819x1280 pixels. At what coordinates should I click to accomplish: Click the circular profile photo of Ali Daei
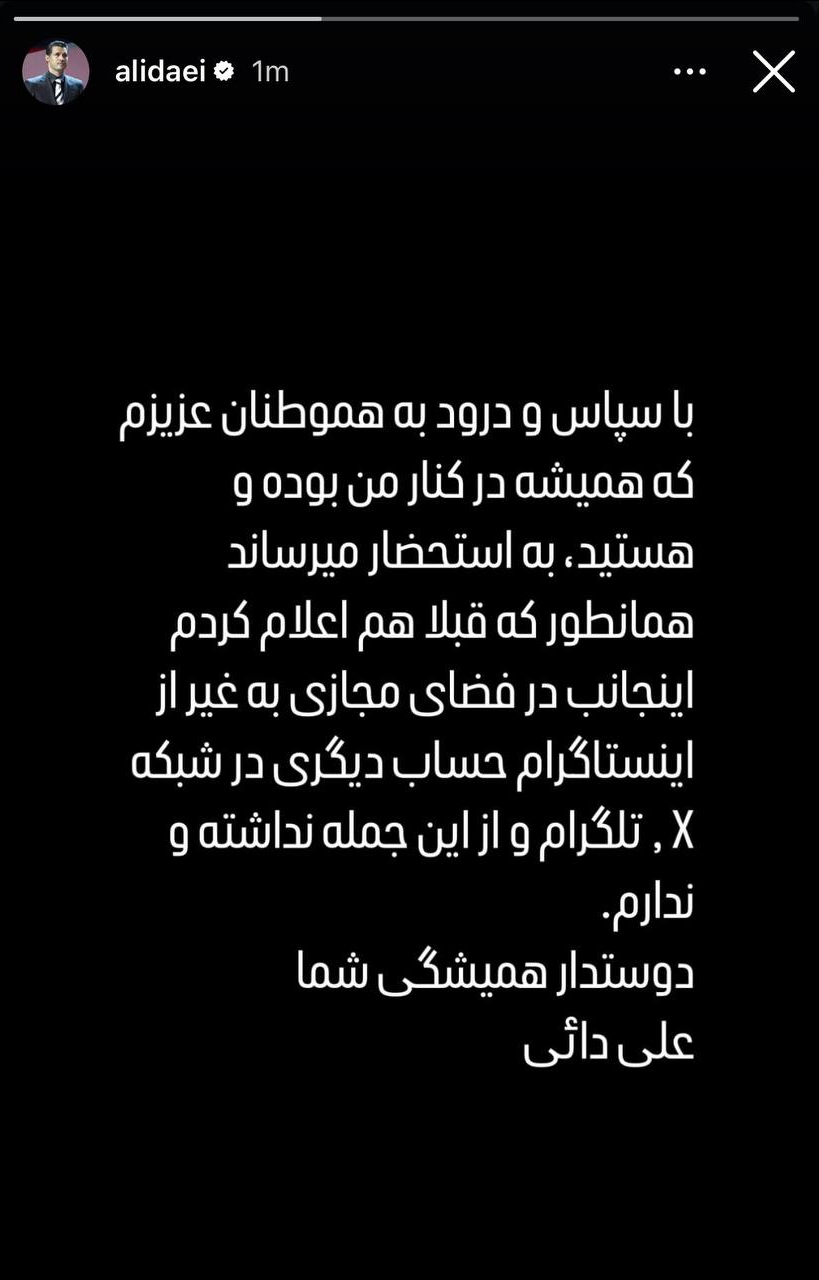[x=57, y=71]
